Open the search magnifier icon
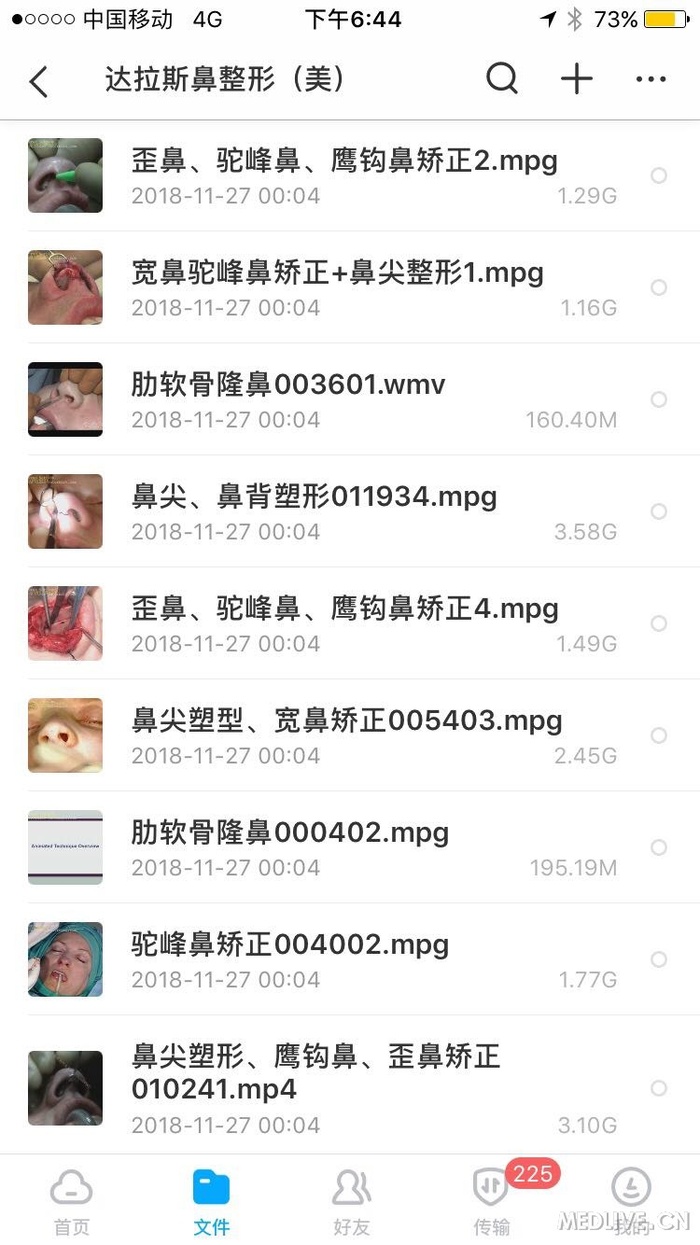Image resolution: width=700 pixels, height=1245 pixels. point(502,79)
